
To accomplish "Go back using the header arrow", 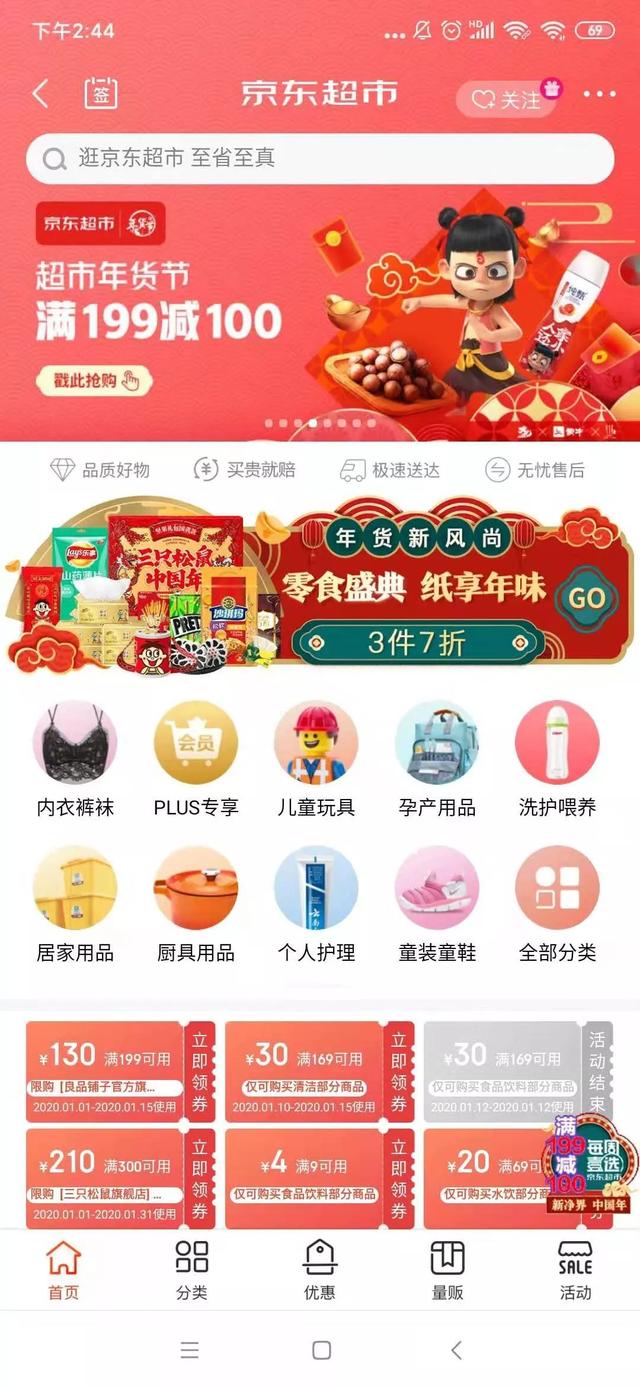I will tap(40, 94).
